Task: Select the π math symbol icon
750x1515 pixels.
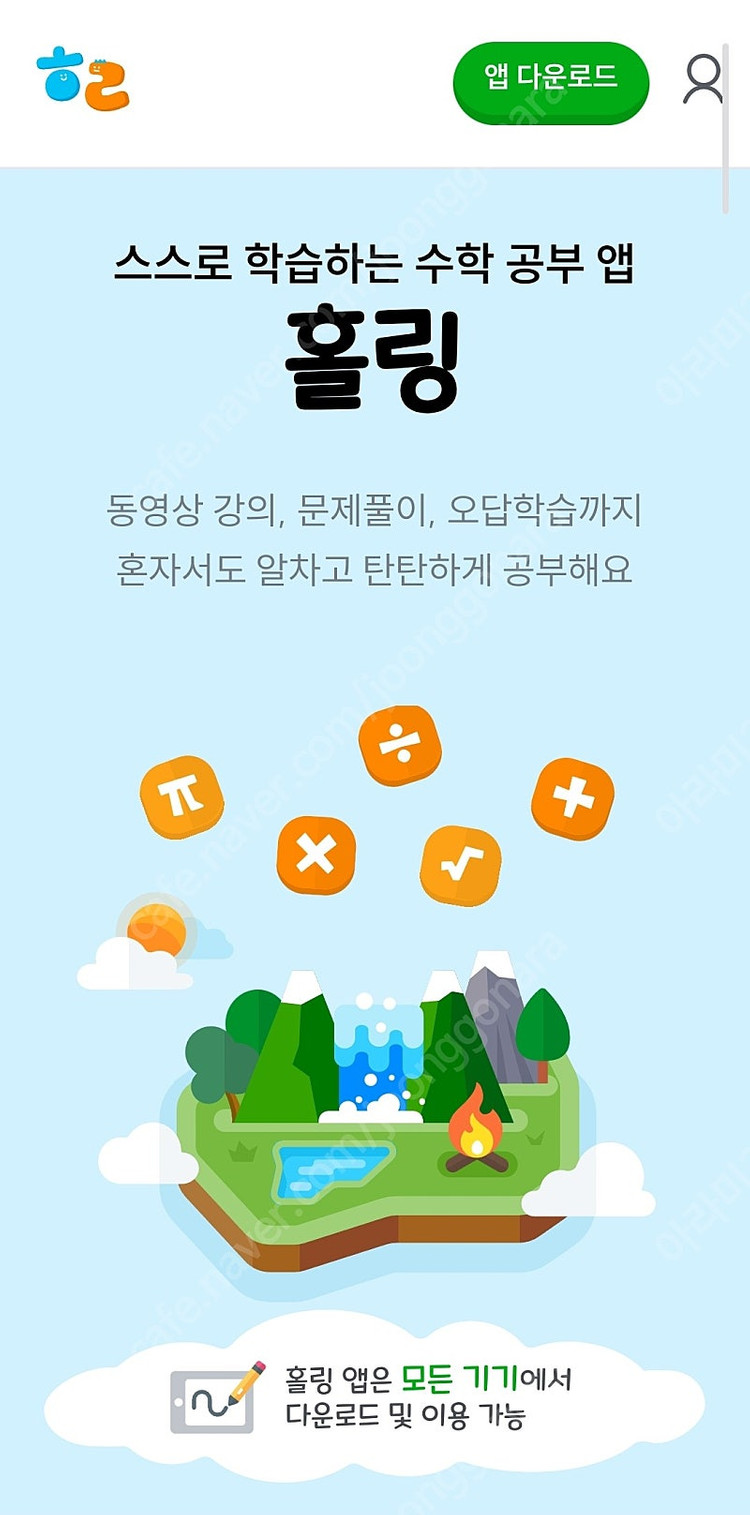Action: pyautogui.click(x=185, y=795)
